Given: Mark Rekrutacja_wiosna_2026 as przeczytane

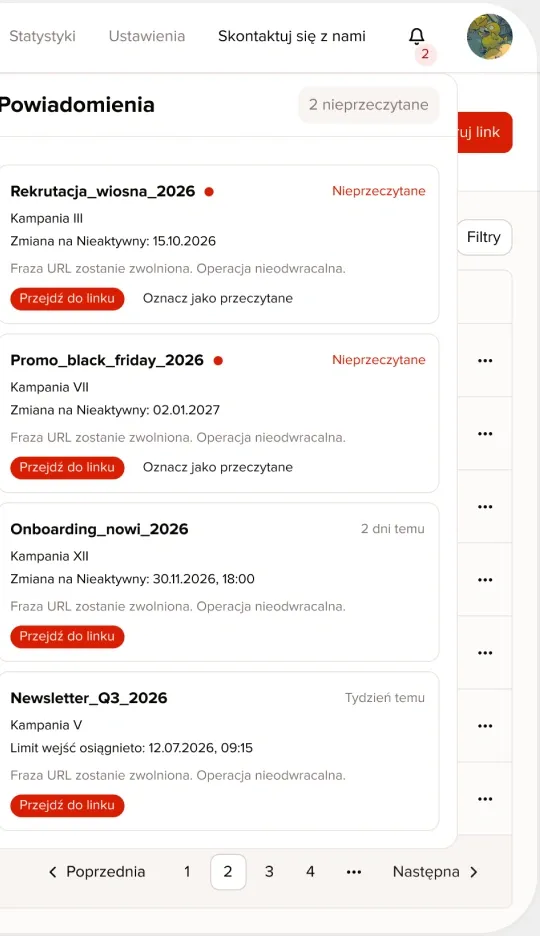Looking at the screenshot, I should (x=218, y=298).
